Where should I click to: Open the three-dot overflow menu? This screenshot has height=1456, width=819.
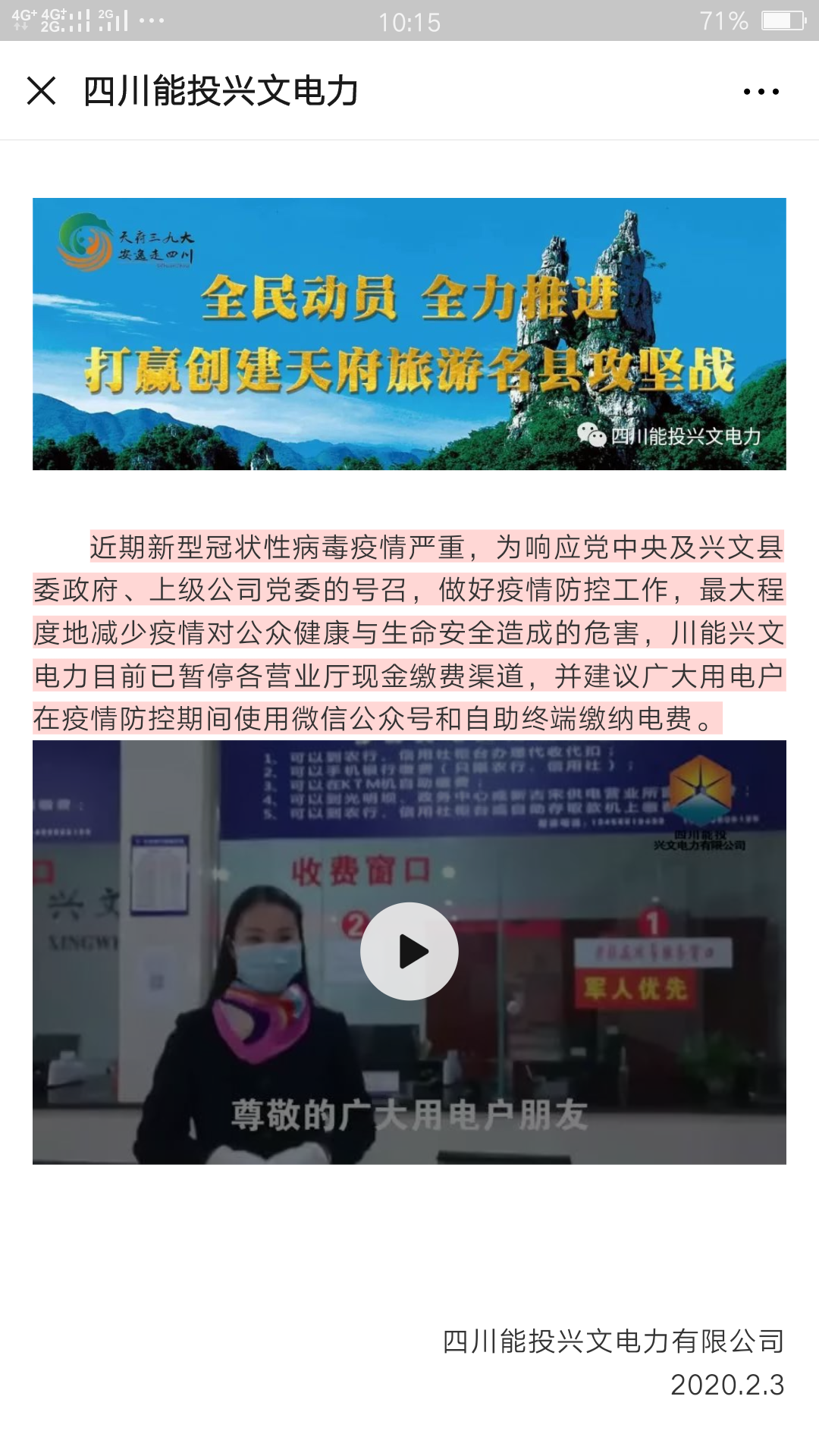(761, 92)
